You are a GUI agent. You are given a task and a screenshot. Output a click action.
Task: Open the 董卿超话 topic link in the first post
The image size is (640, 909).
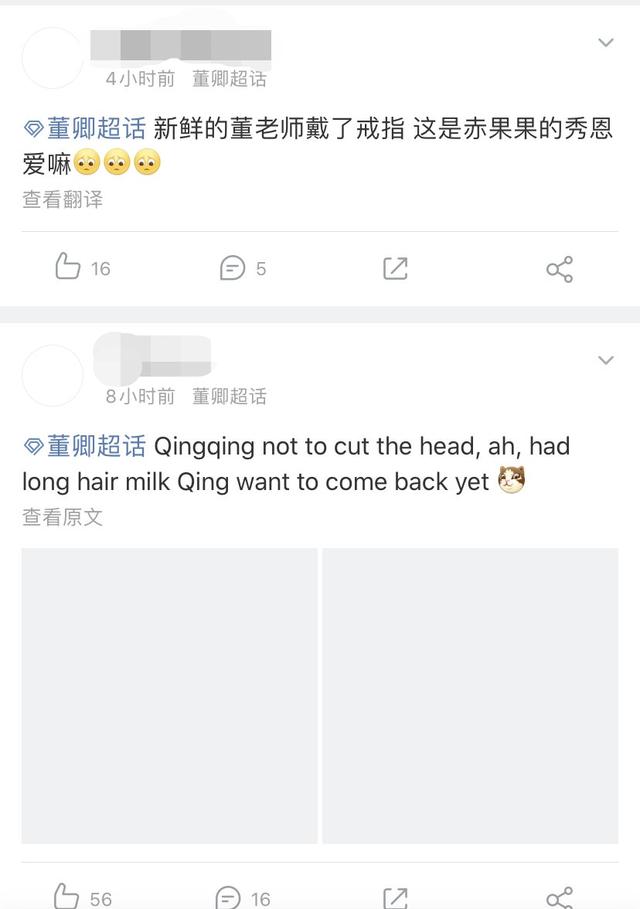[x=85, y=129]
